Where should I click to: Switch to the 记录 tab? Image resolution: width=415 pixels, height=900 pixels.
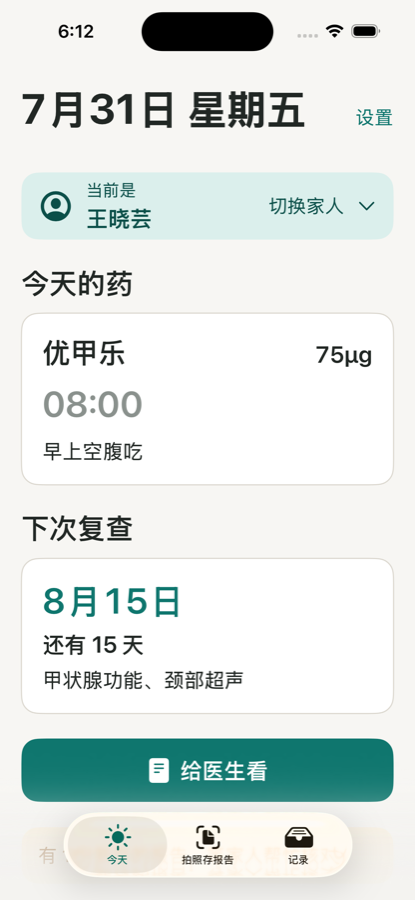click(298, 845)
